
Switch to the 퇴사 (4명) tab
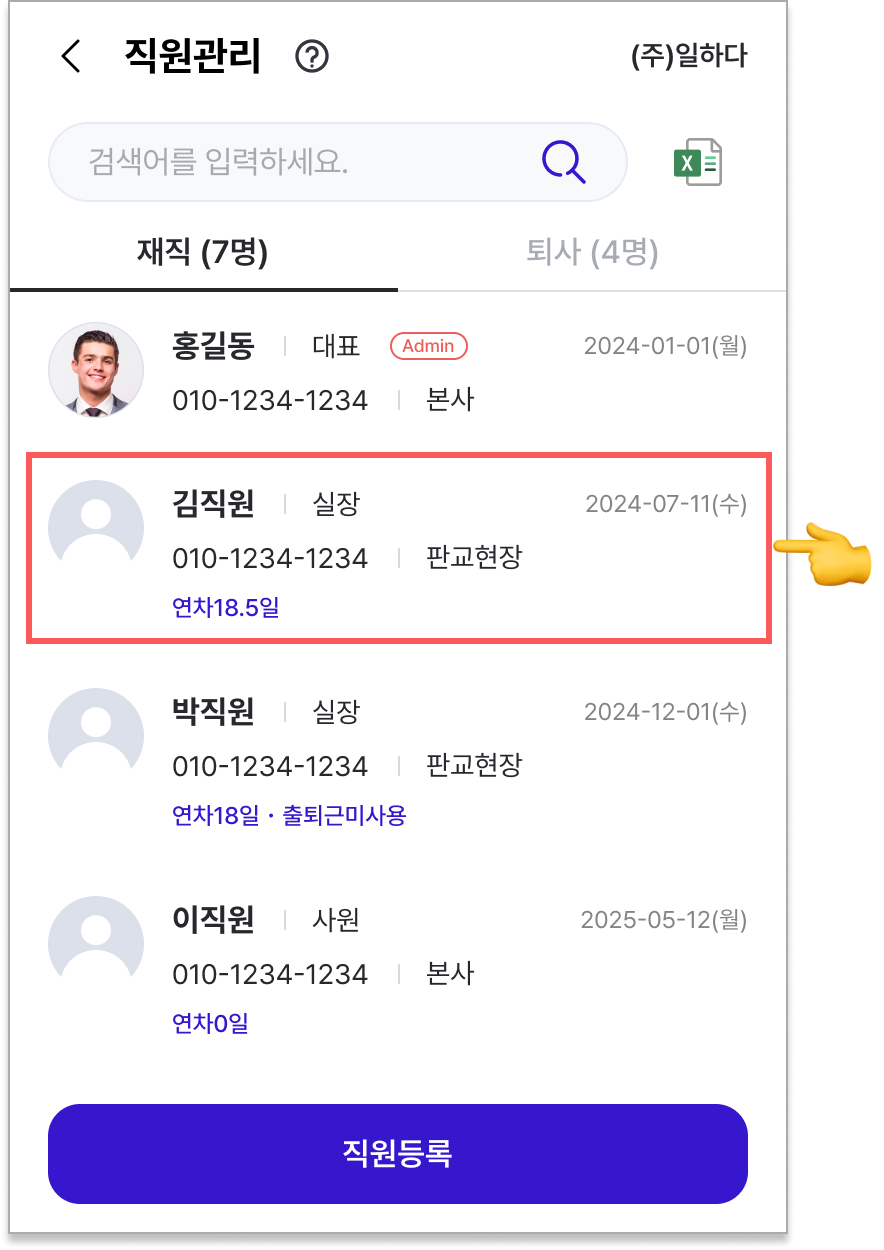592,253
